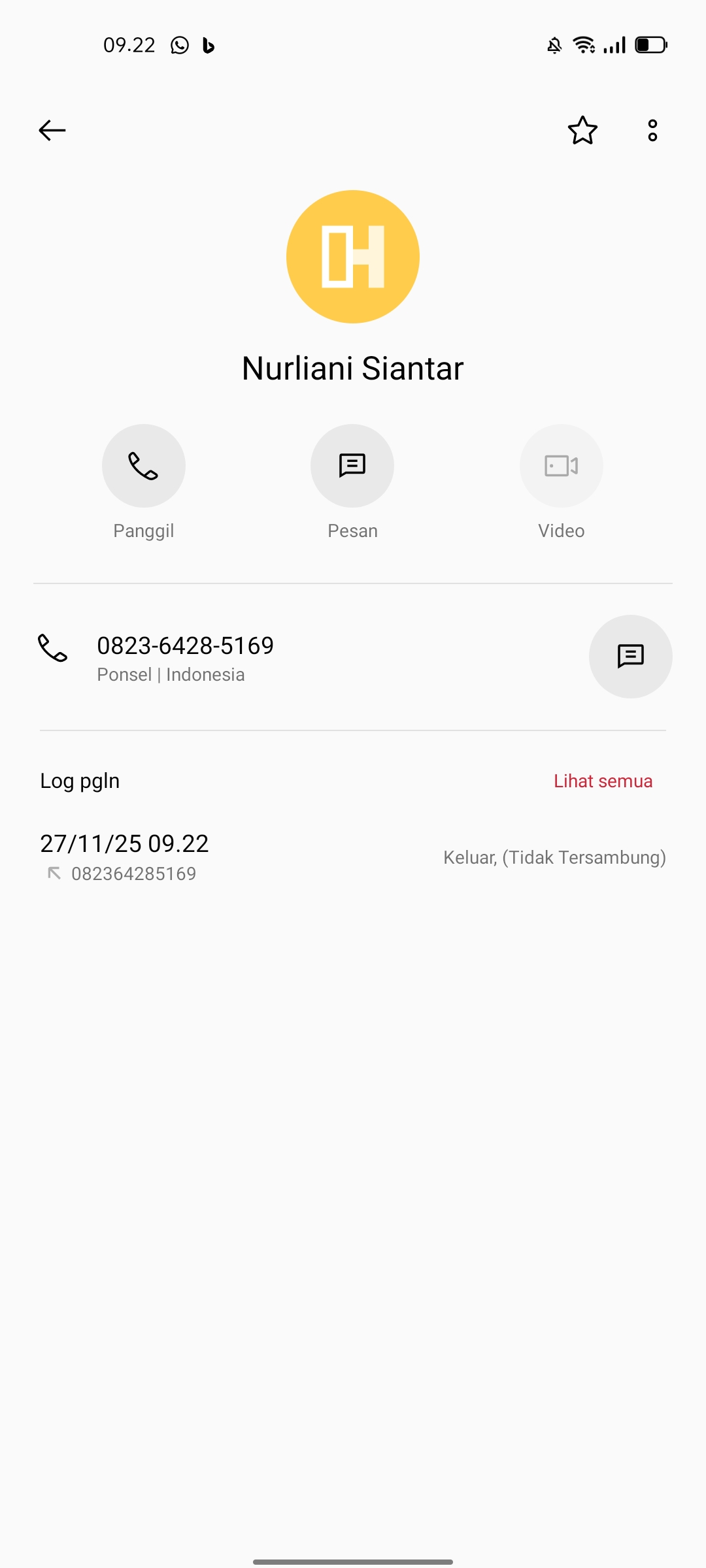Open Log pgln section header
Viewport: 706px width, 1568px height.
point(78,780)
